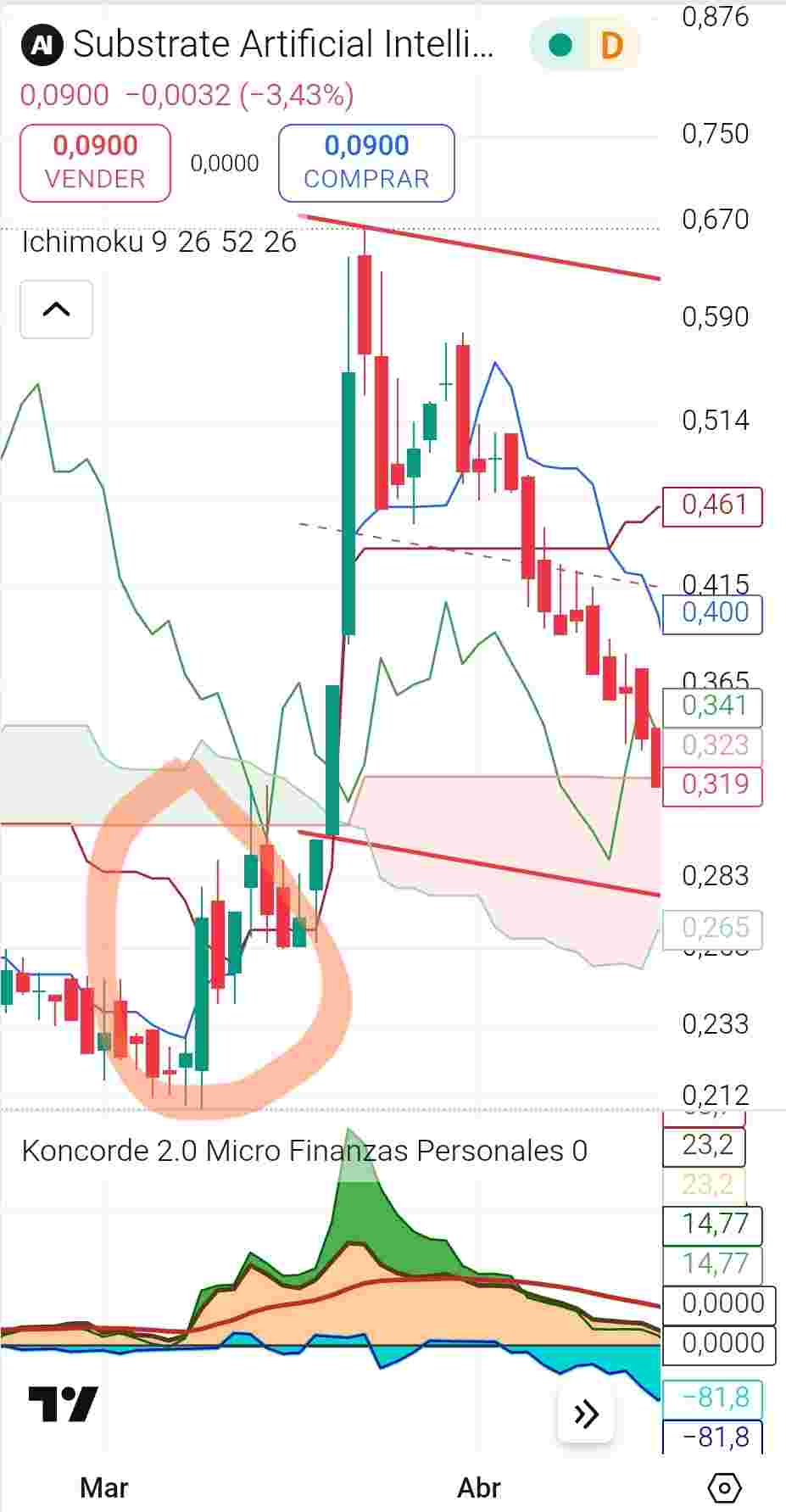Open the Substrate Artificial Intelligence symbol title

coord(282,44)
